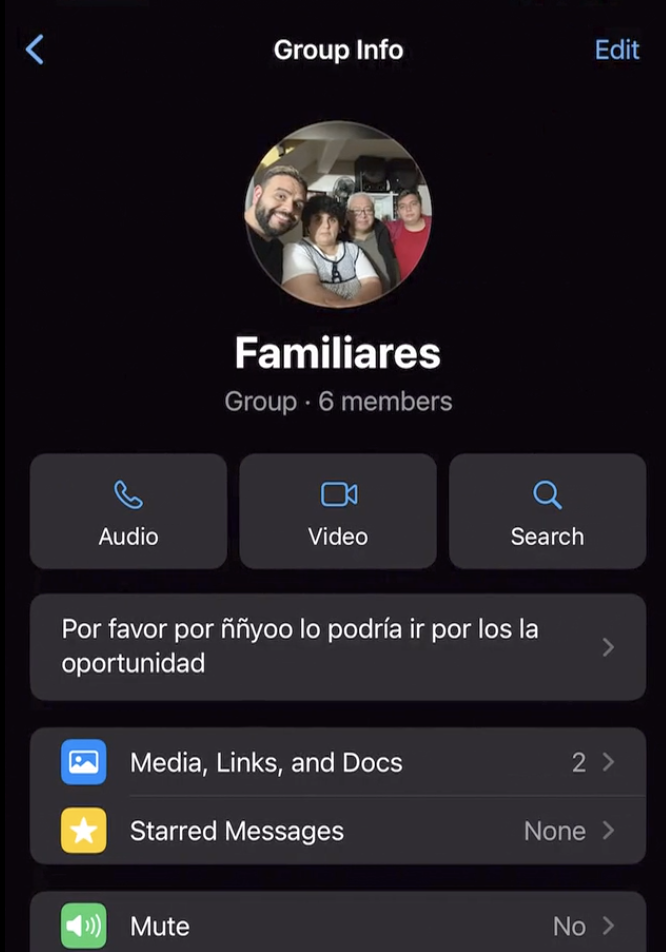Go back from Group Info
This screenshot has width=666, height=952.
pos(35,49)
